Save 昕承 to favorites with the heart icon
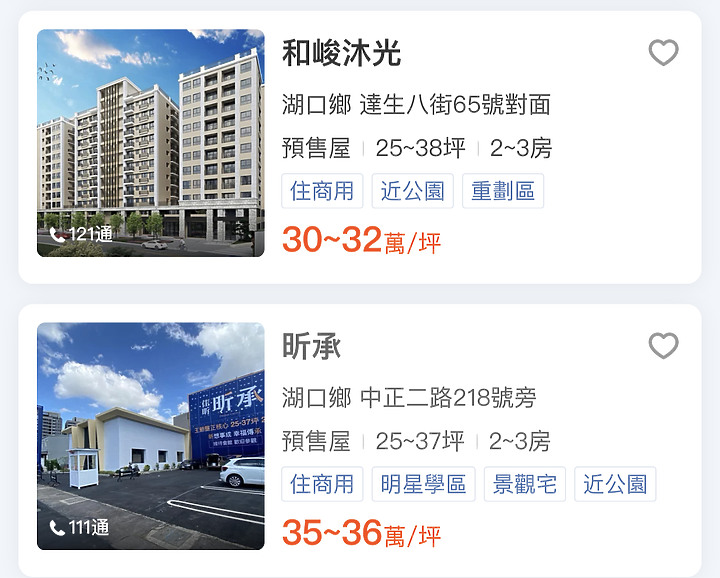 [663, 346]
